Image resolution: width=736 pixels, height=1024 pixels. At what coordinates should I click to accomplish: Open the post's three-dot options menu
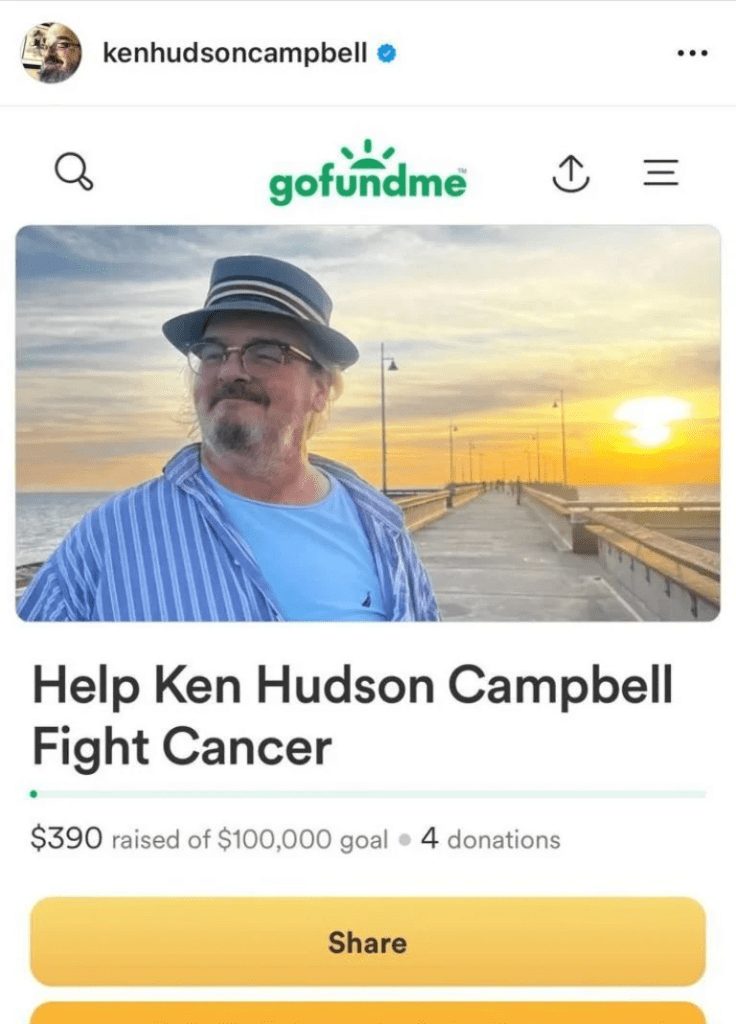[x=691, y=54]
